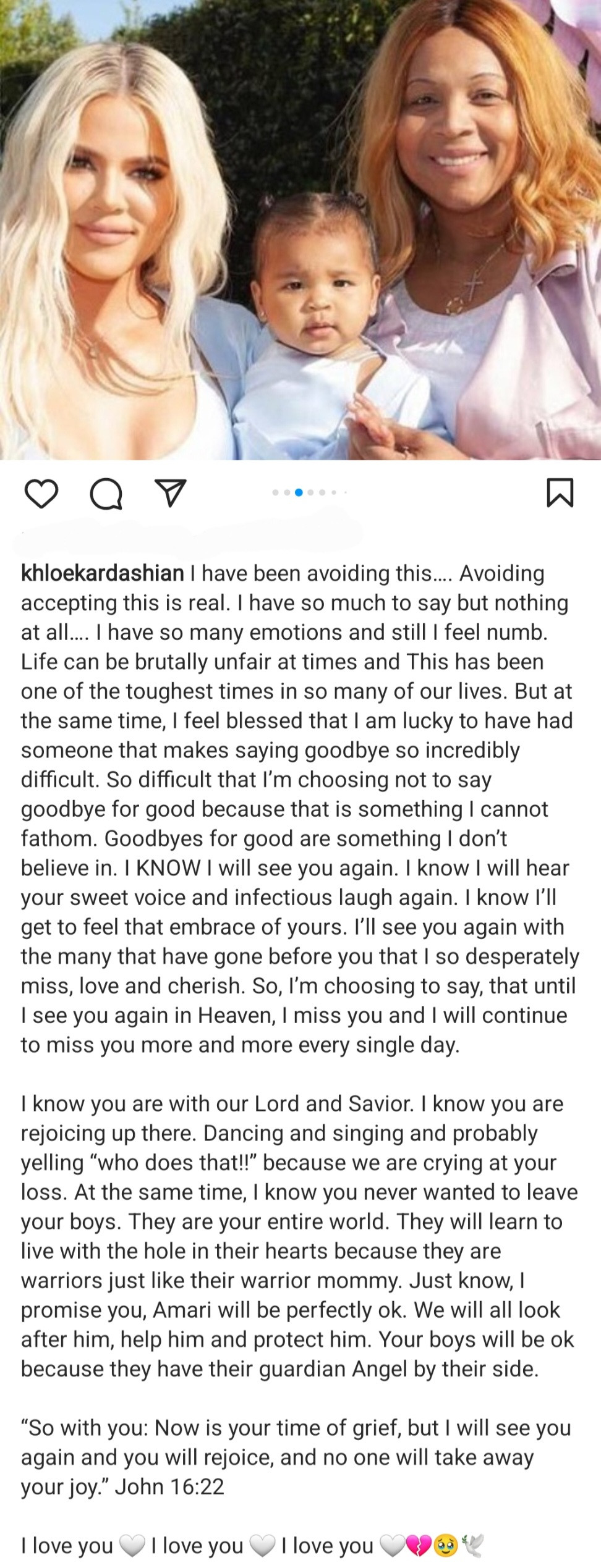Open the khloekardashian profile from the caption
Viewport: 601px width, 1568px height.
coord(103,573)
